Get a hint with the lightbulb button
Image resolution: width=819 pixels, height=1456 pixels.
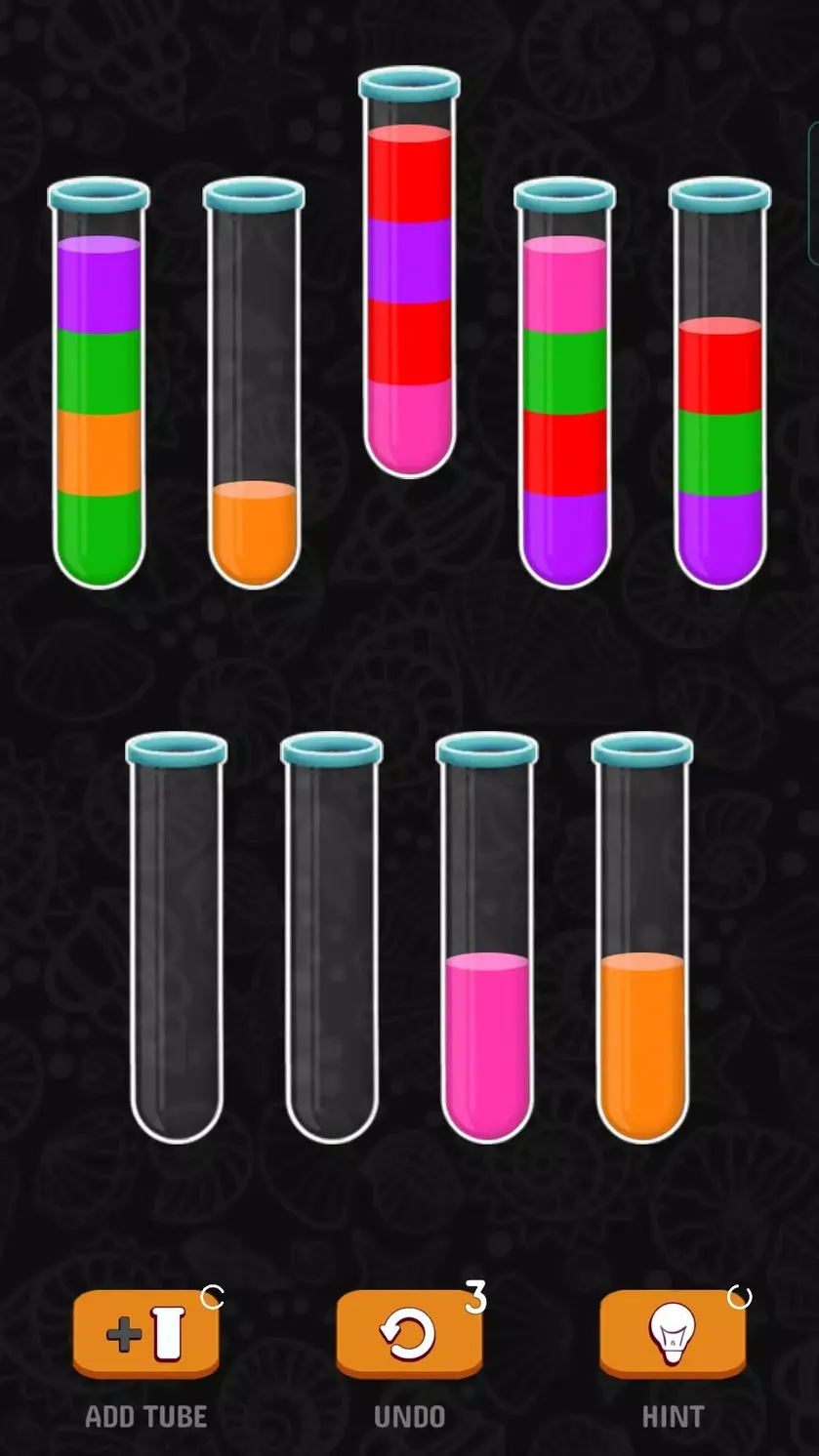pyautogui.click(x=673, y=1334)
